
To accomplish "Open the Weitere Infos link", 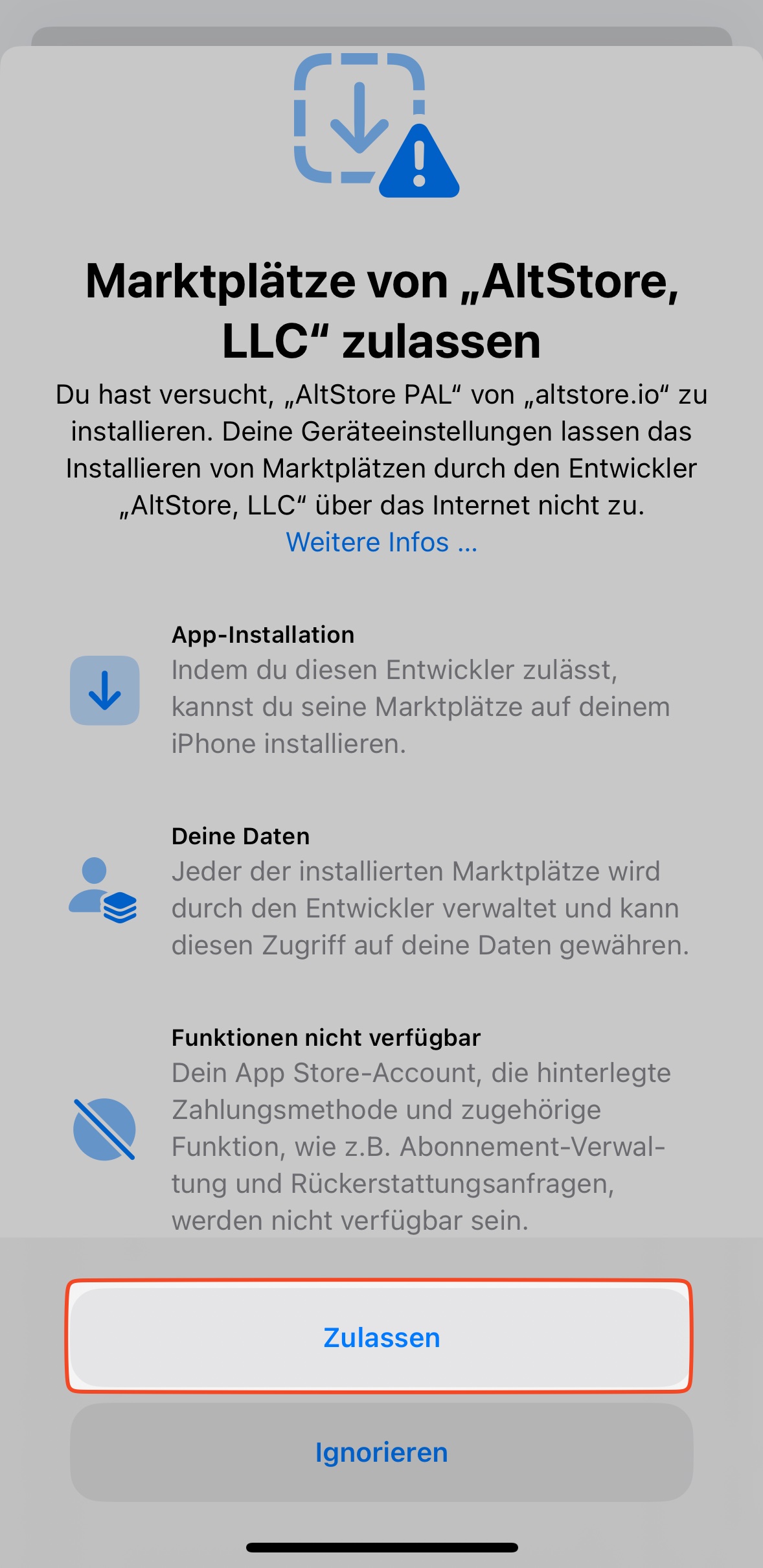I will pos(381,542).
